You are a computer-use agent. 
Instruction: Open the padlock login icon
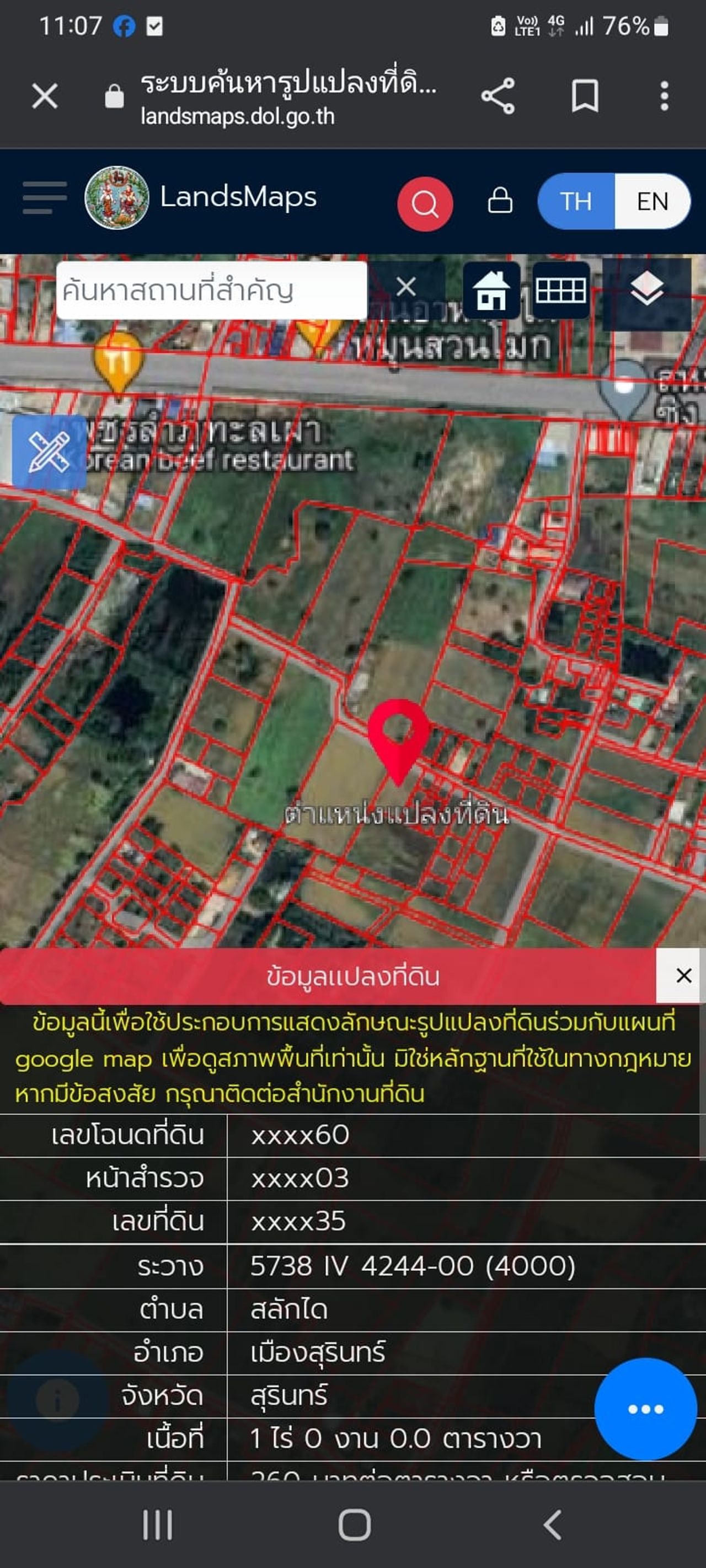click(x=500, y=200)
